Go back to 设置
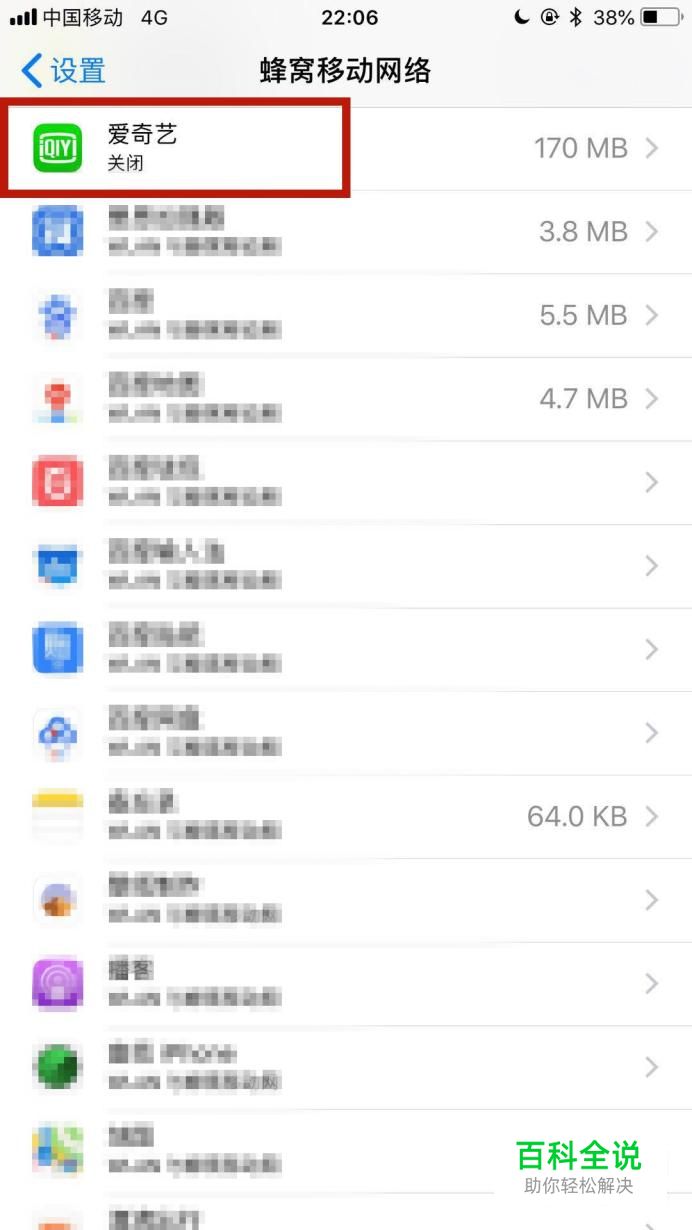This screenshot has width=692, height=1230. 63,71
